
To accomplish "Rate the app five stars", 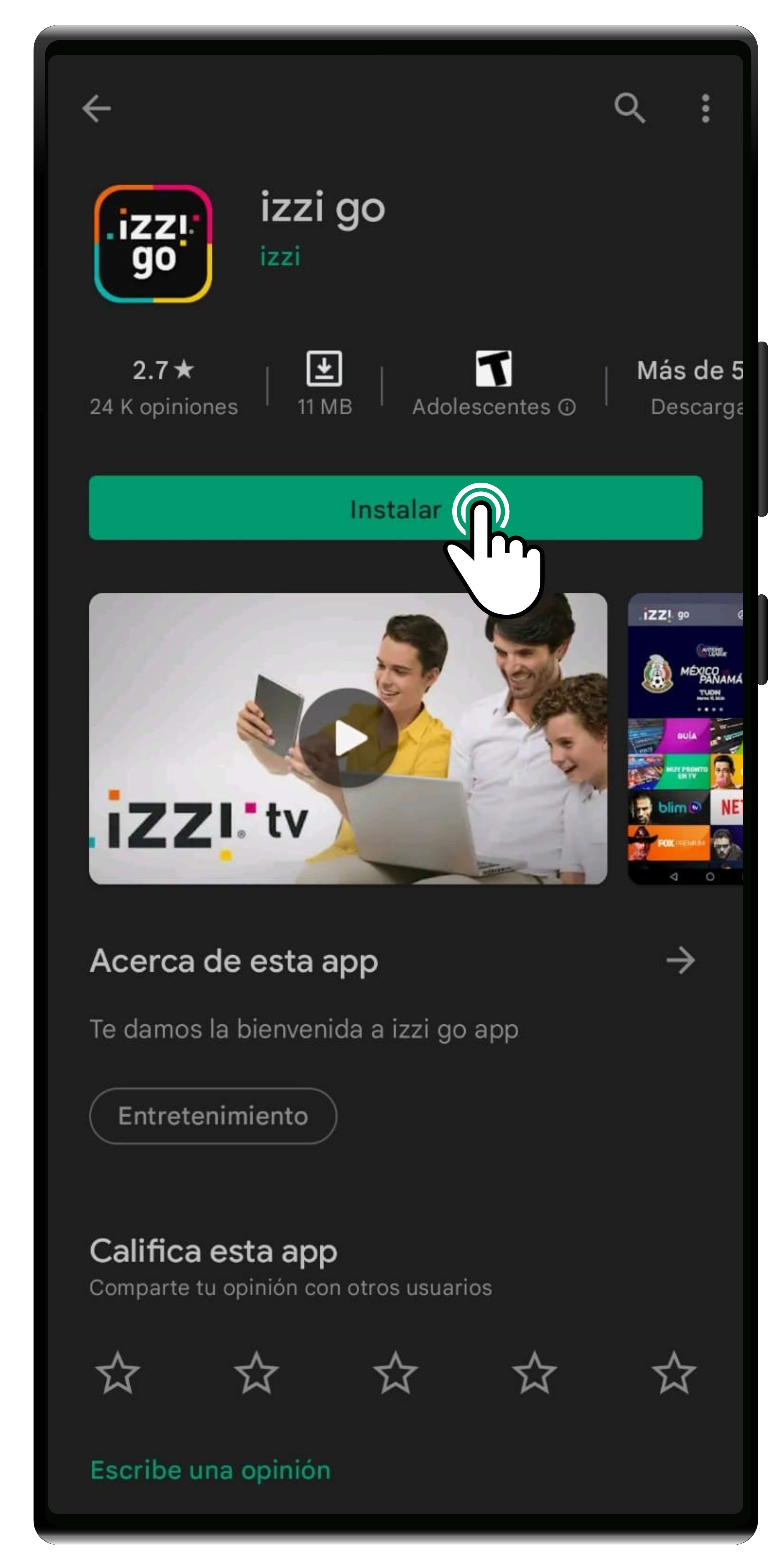I will point(673,1373).
